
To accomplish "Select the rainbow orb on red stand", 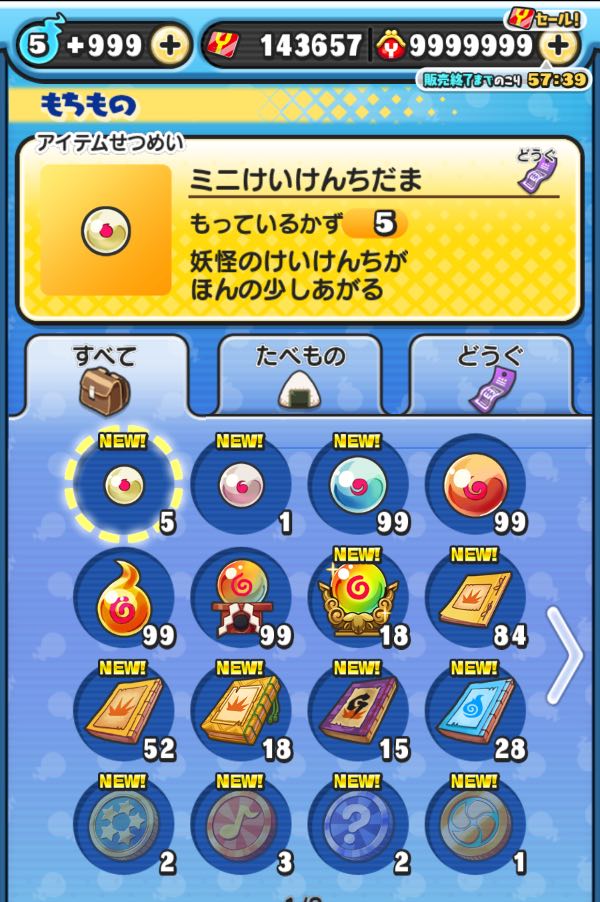I will (241, 599).
